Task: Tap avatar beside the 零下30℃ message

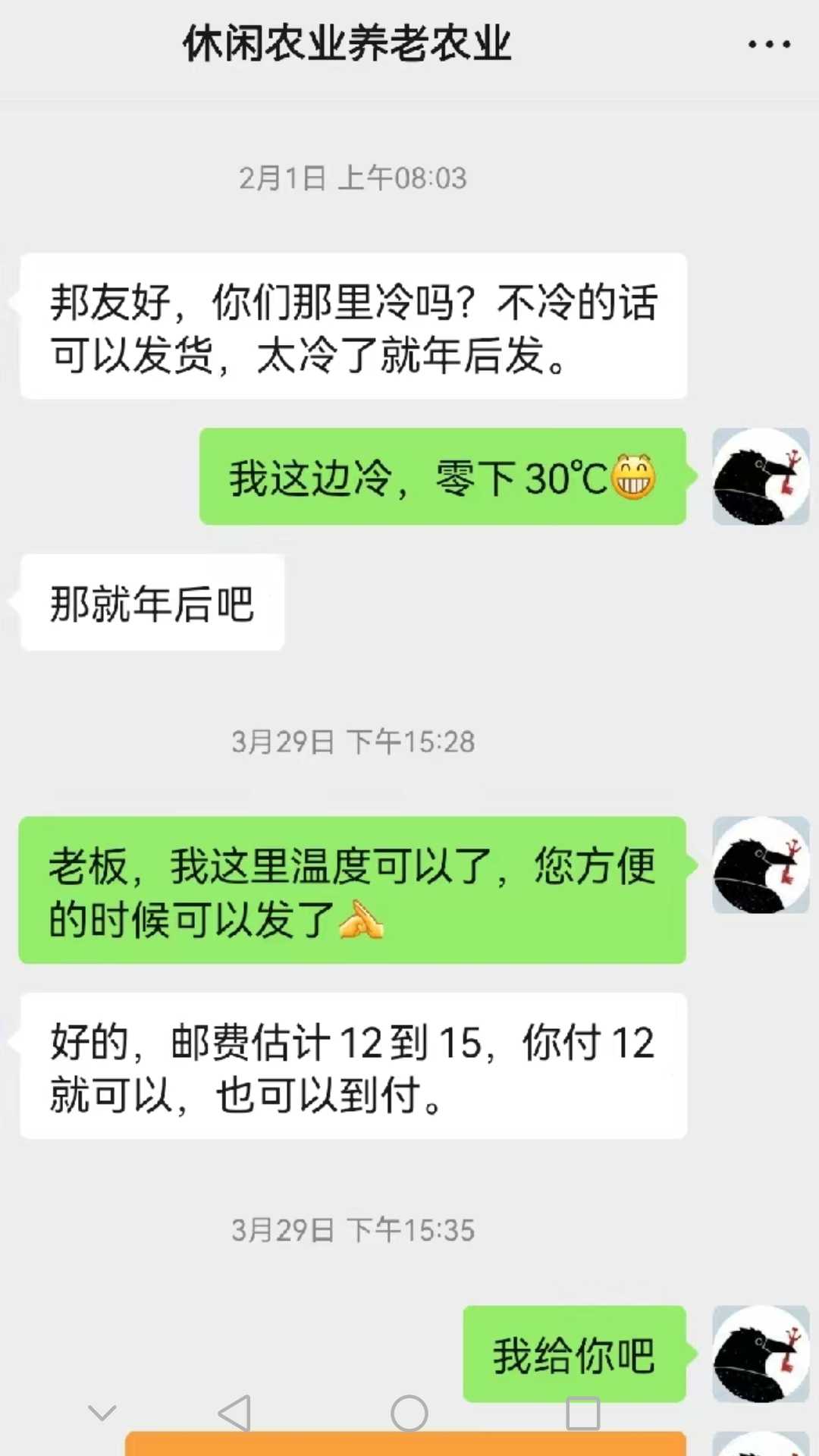Action: (761, 476)
